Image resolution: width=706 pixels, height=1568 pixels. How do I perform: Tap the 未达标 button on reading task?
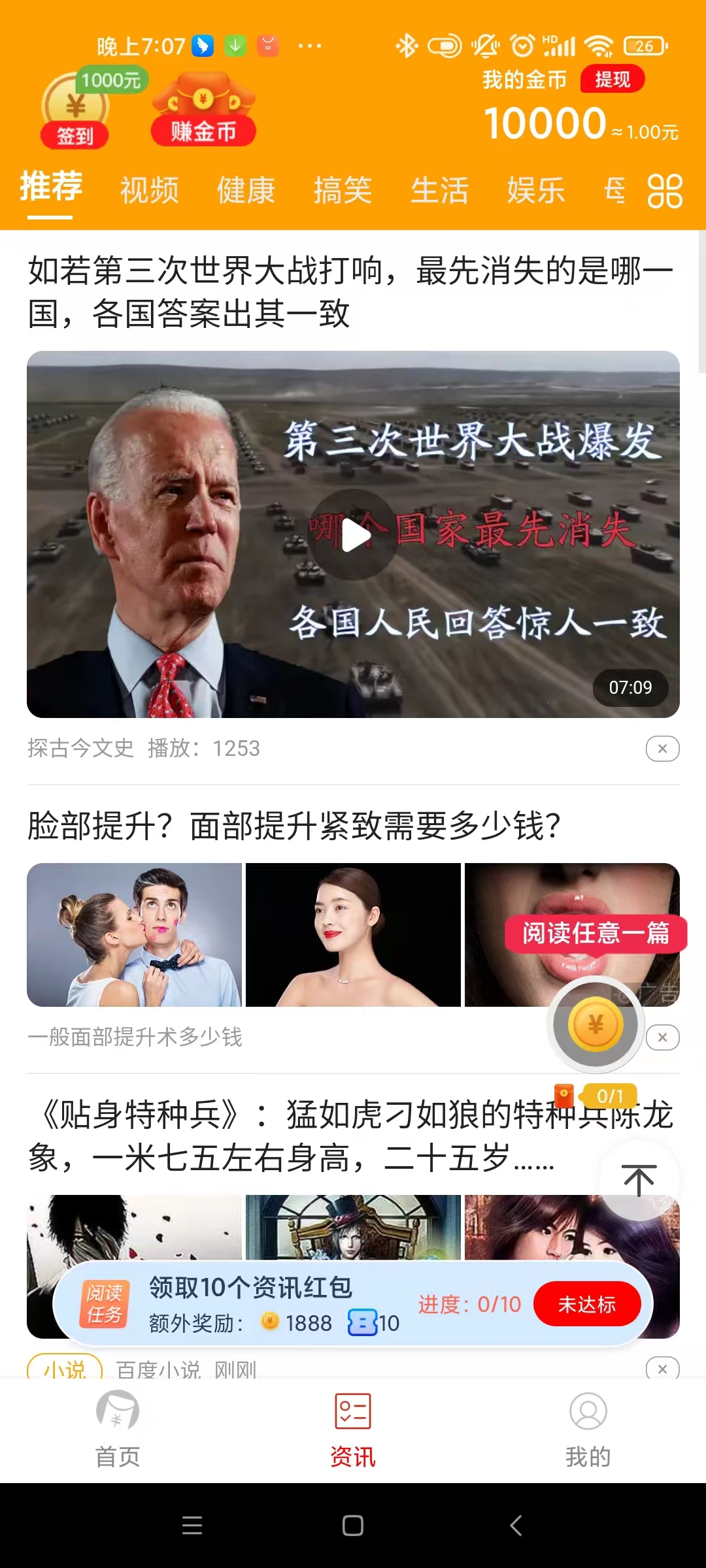(586, 1305)
